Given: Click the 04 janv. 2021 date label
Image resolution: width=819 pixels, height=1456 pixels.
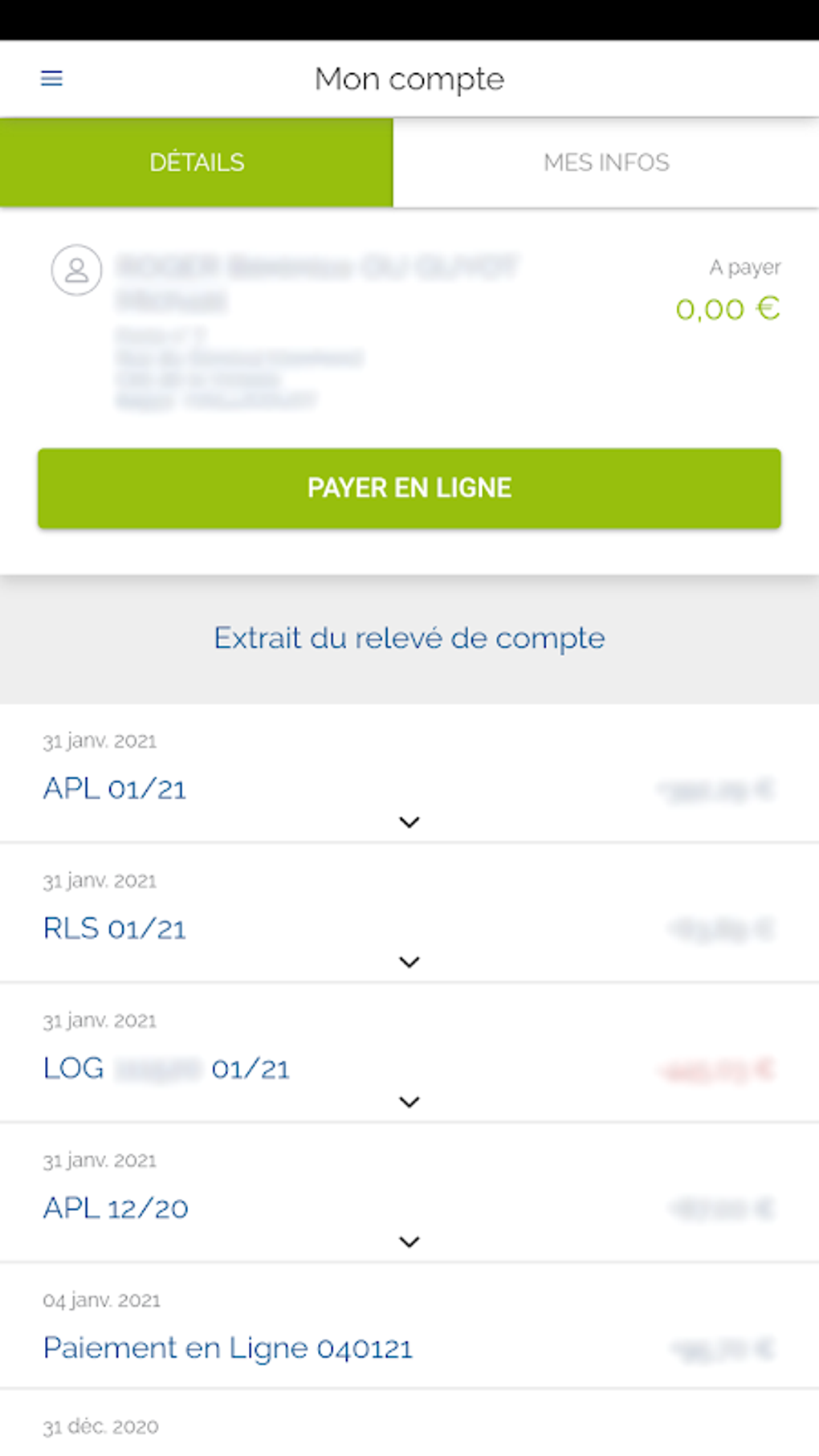Looking at the screenshot, I should (x=102, y=1300).
